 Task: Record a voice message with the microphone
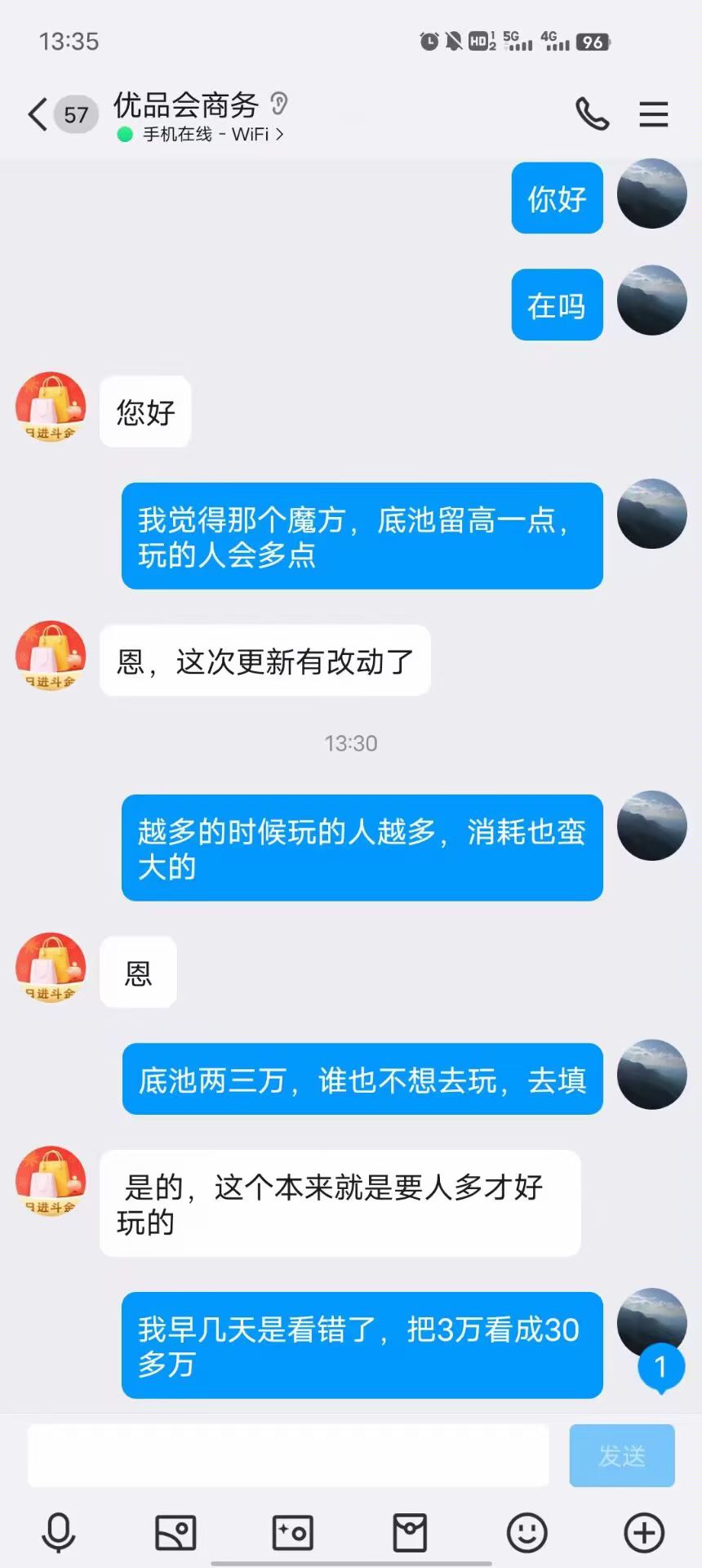[58, 1533]
